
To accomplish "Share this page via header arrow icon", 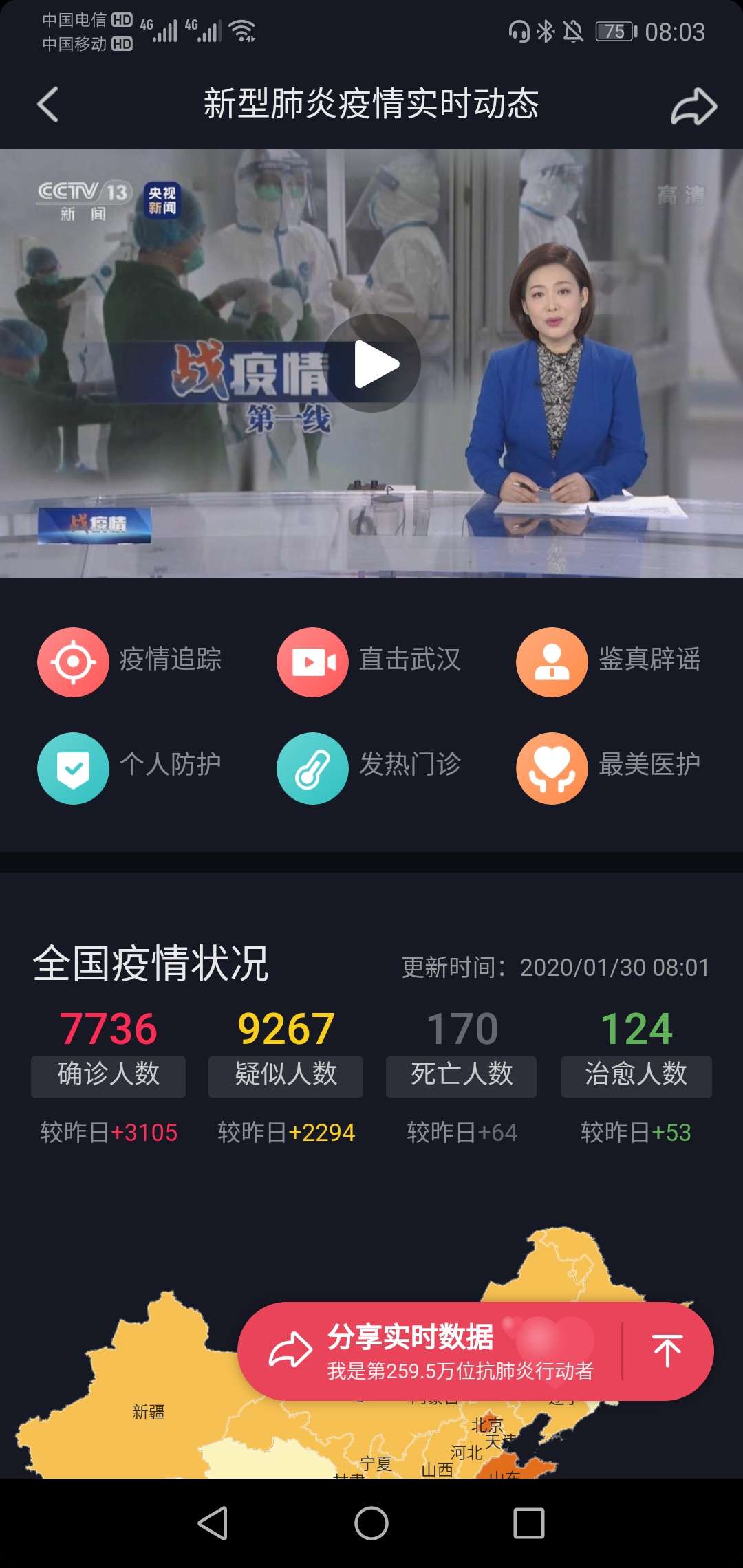I will (x=693, y=107).
